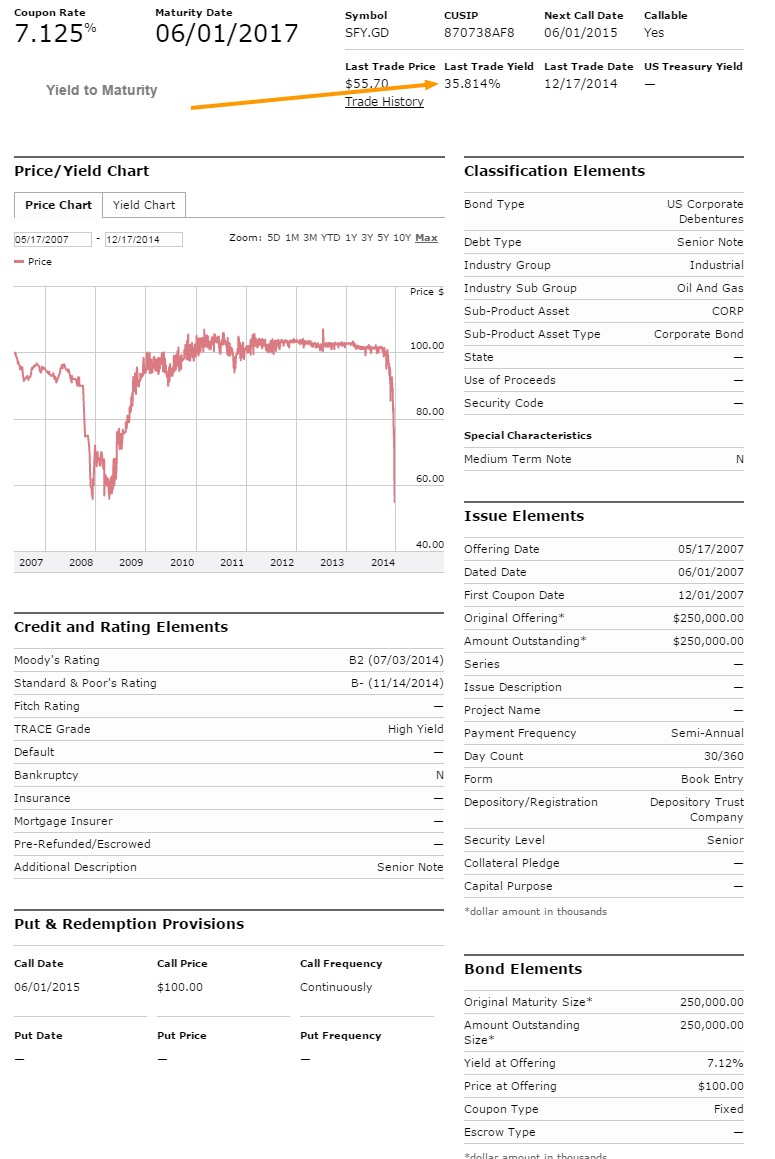Switch chart zoom to 10Y
The height and width of the screenshot is (1159, 775).
[401, 238]
